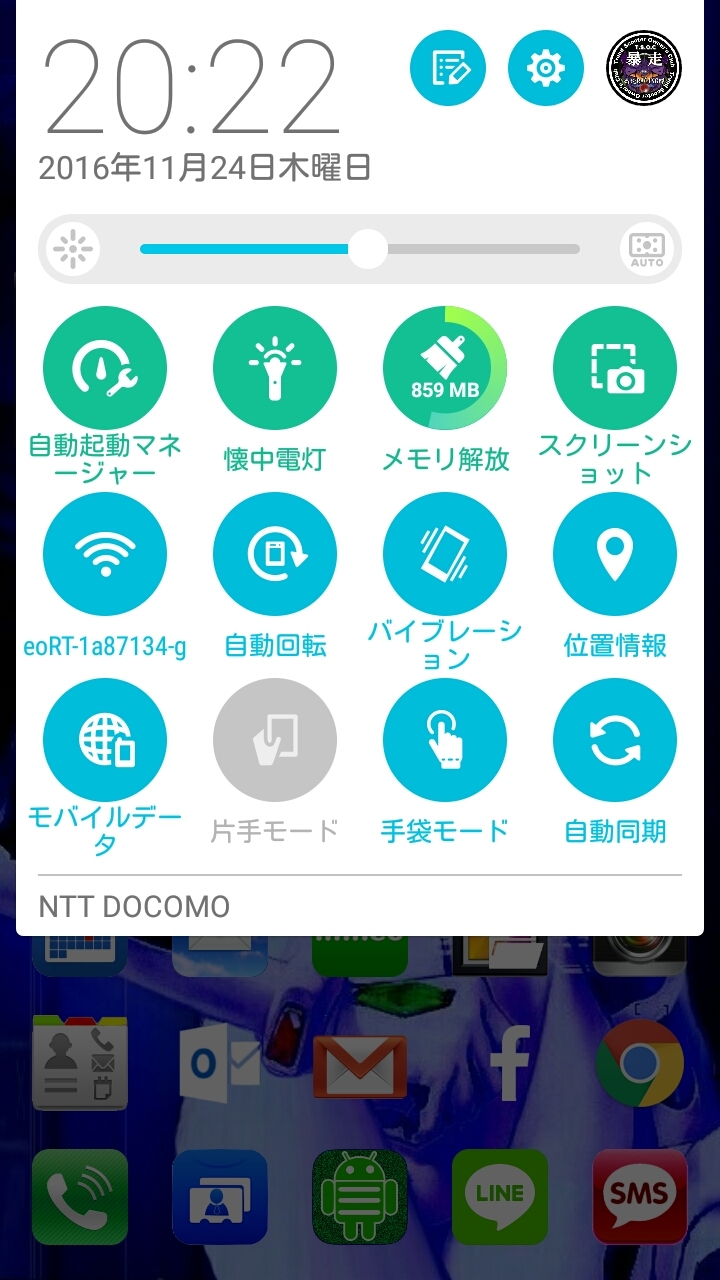Set brightness to minimum via the sun icon

click(74, 249)
